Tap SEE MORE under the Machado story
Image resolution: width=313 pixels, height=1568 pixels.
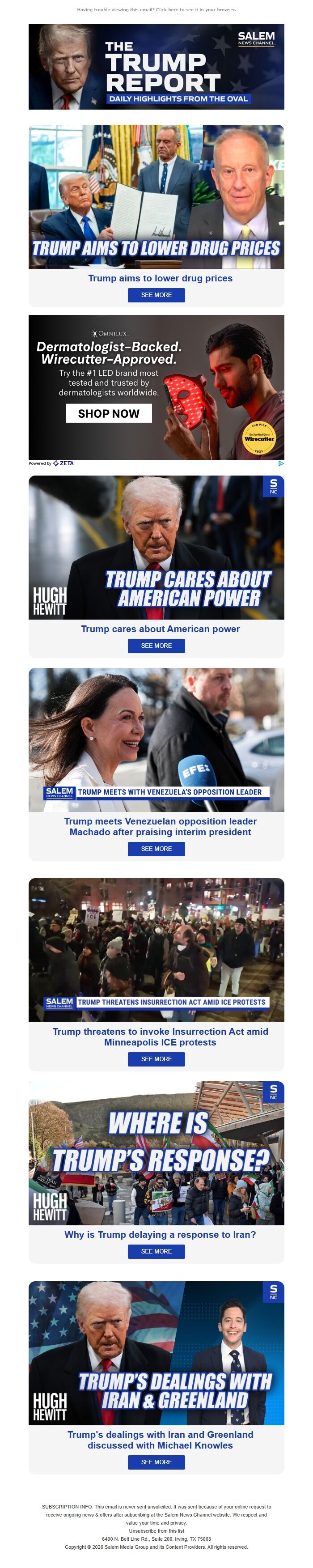156,849
